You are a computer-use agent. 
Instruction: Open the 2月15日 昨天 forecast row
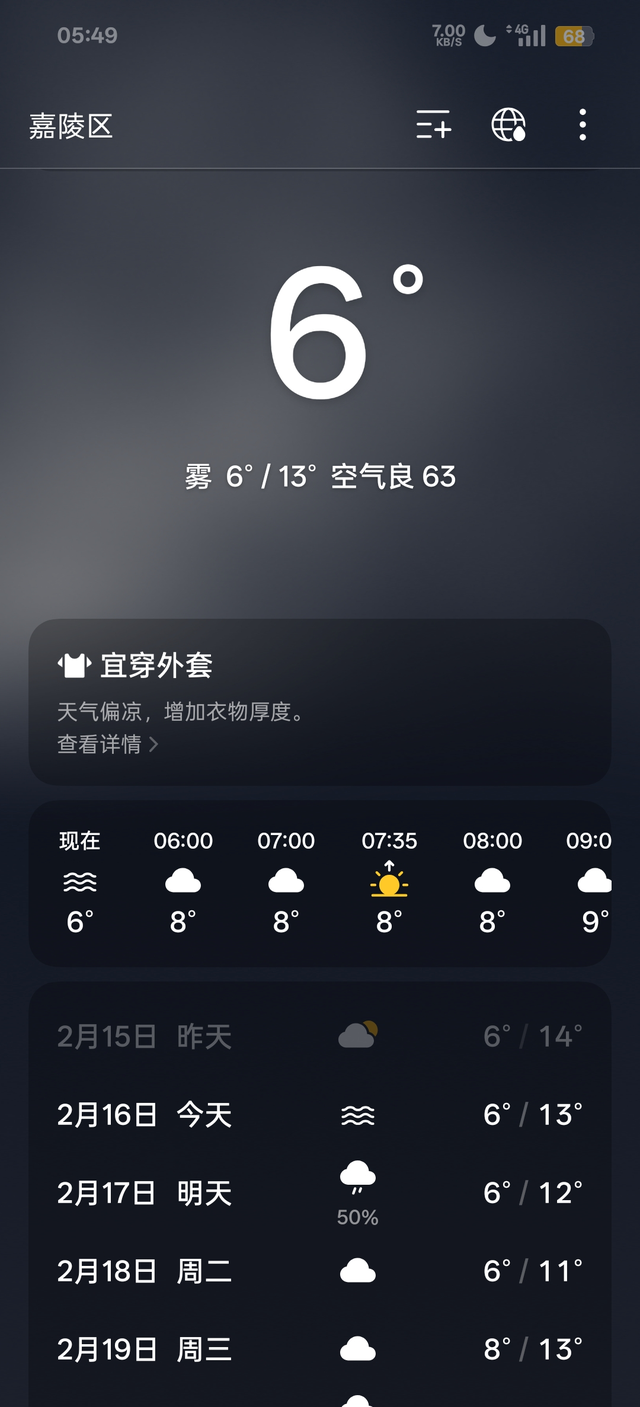[320, 1036]
